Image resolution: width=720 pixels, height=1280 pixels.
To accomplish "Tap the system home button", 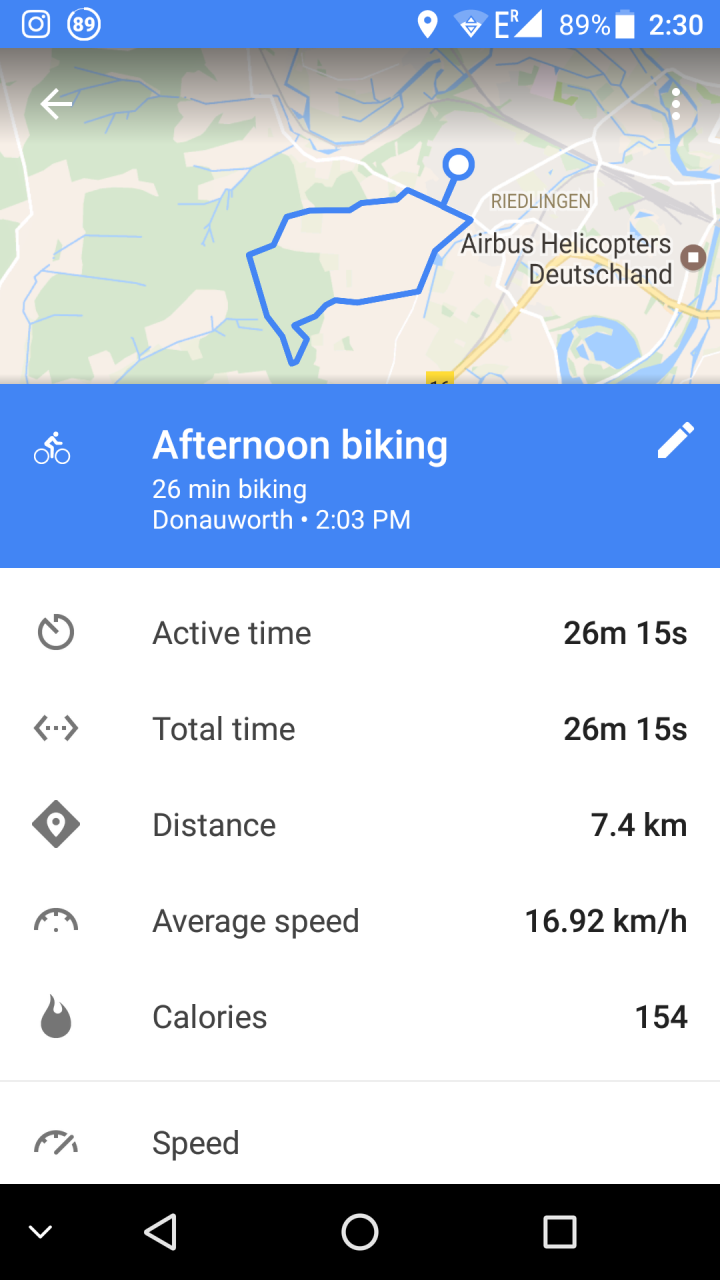I will point(360,1232).
